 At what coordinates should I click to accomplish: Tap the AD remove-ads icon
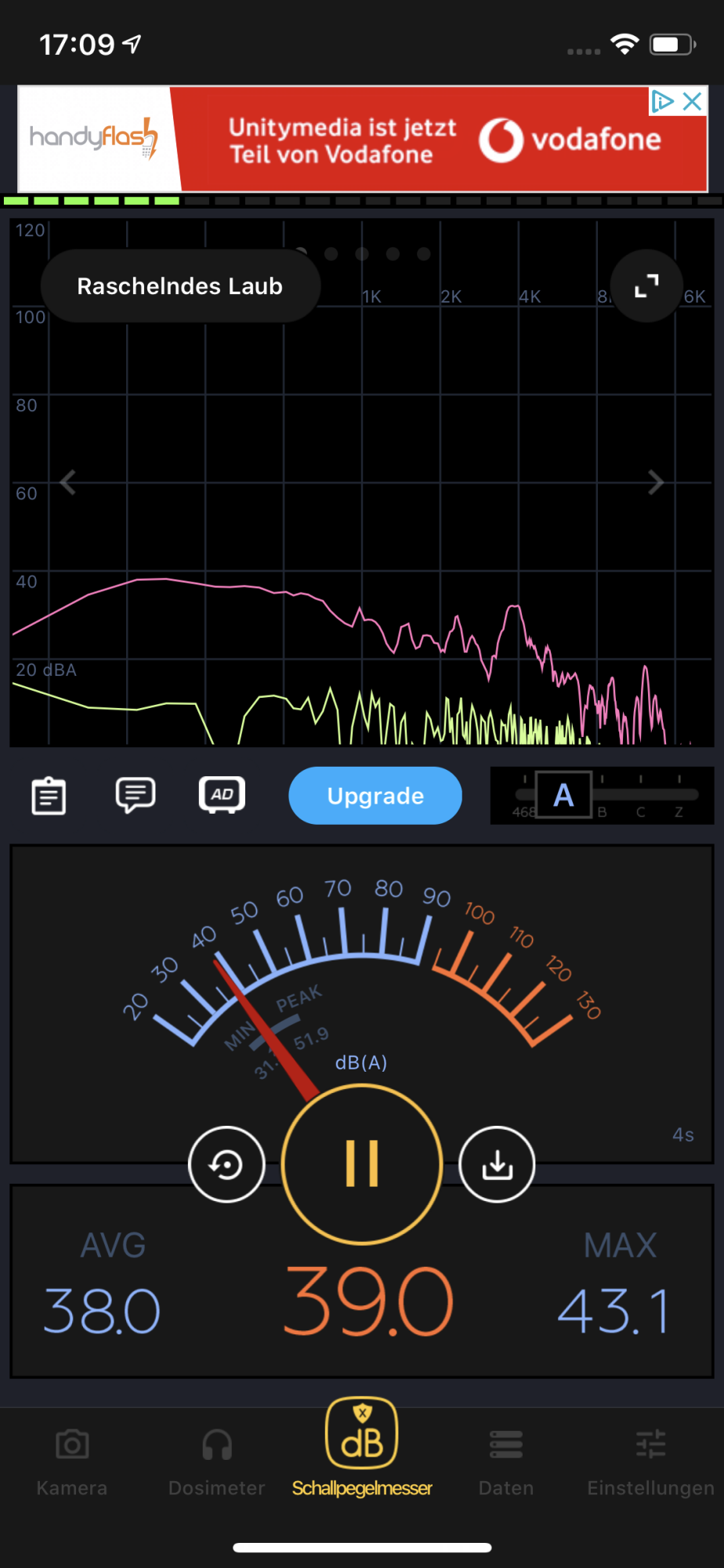(222, 795)
